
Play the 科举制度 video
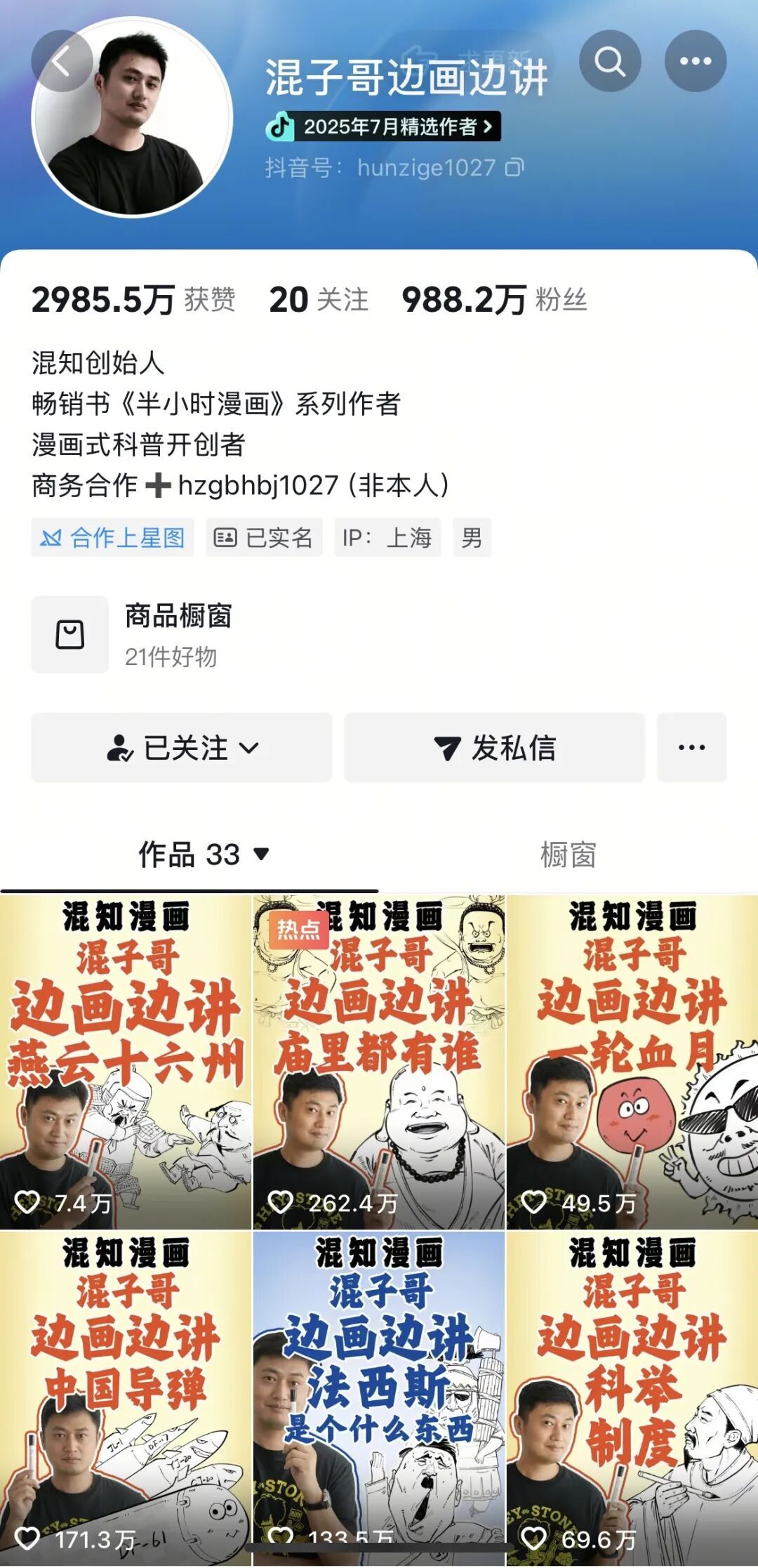coord(632,1397)
